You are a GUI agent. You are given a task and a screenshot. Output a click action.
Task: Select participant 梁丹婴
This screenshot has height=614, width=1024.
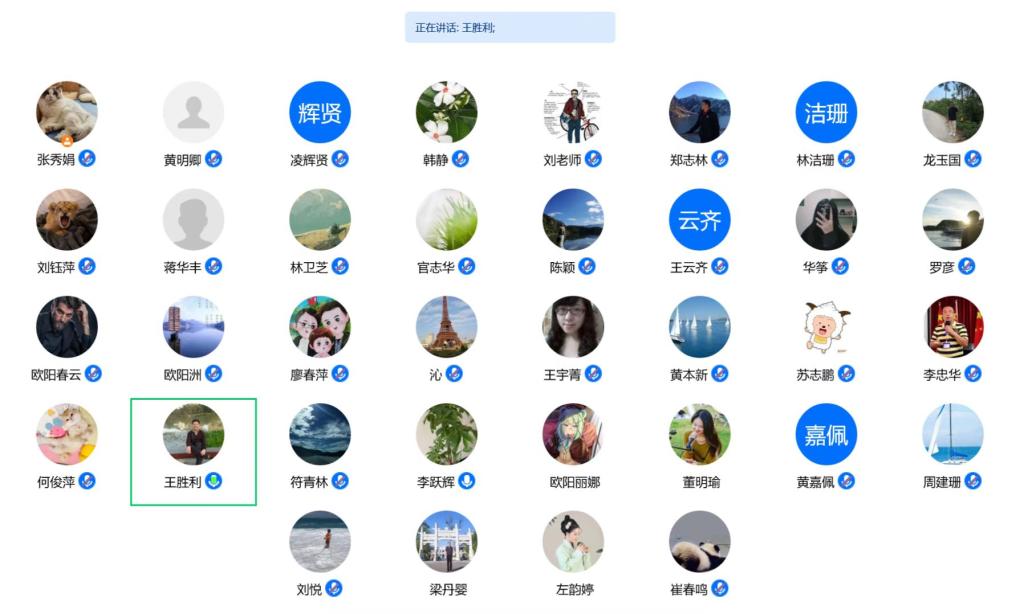tap(446, 542)
